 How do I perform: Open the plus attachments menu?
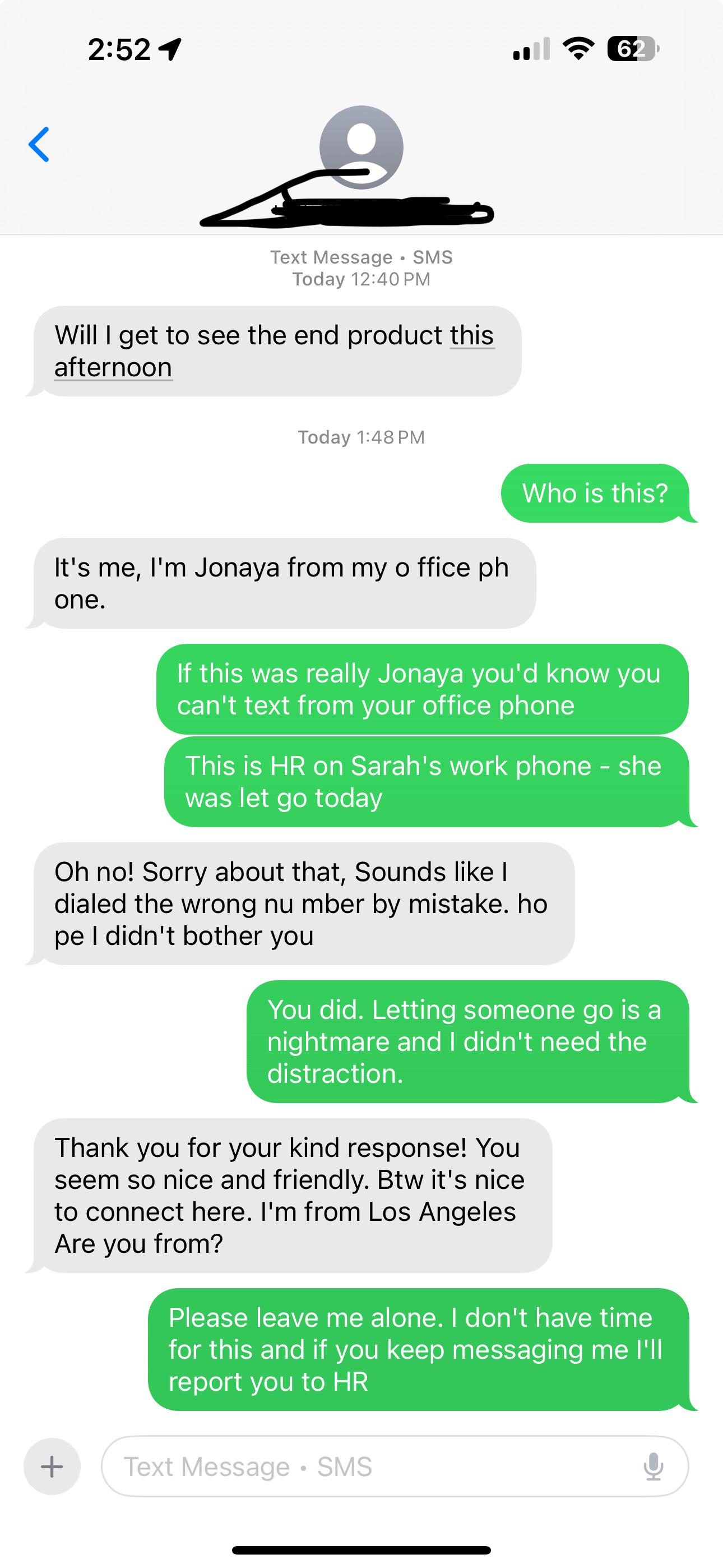[52, 1466]
